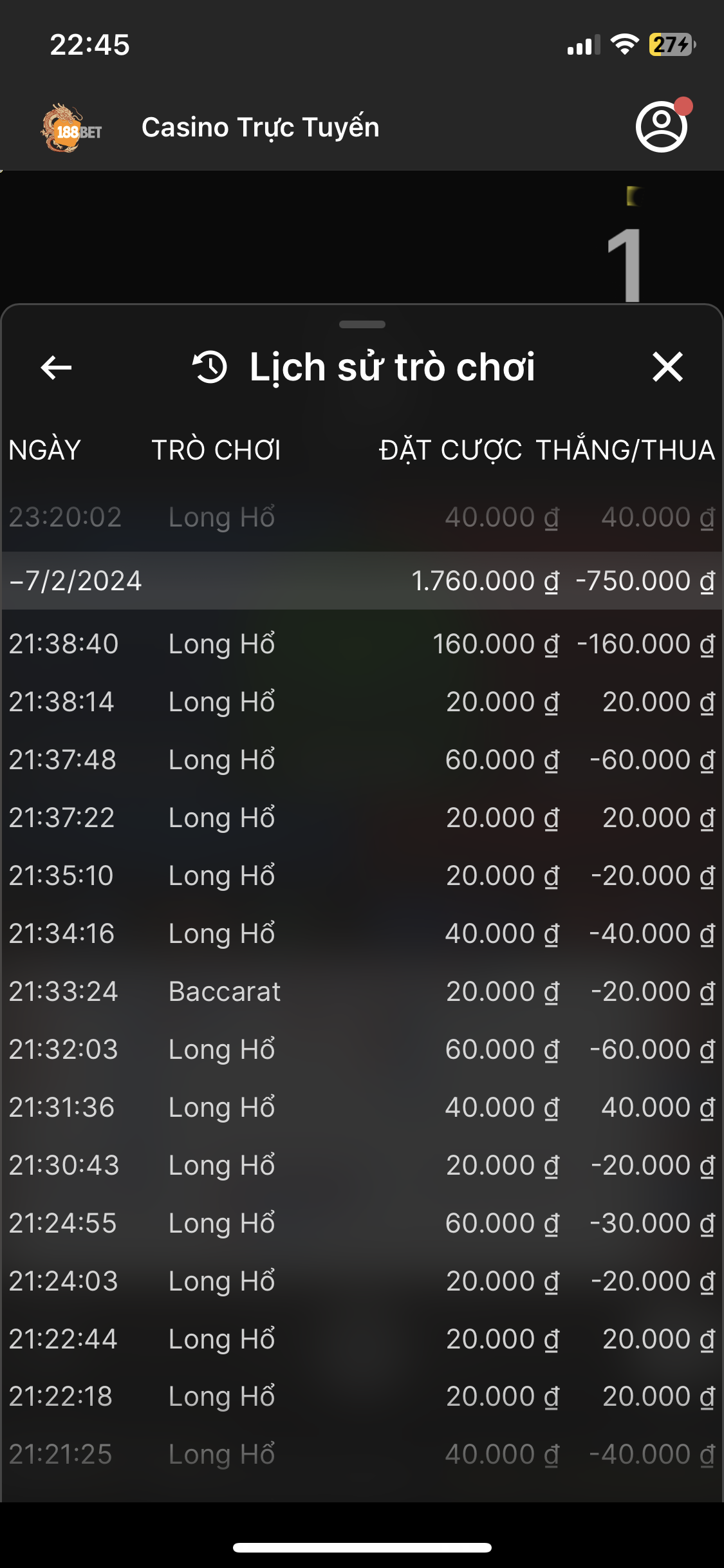
Task: View the 21:33:24 Baccarat round
Action: pyautogui.click(x=362, y=992)
